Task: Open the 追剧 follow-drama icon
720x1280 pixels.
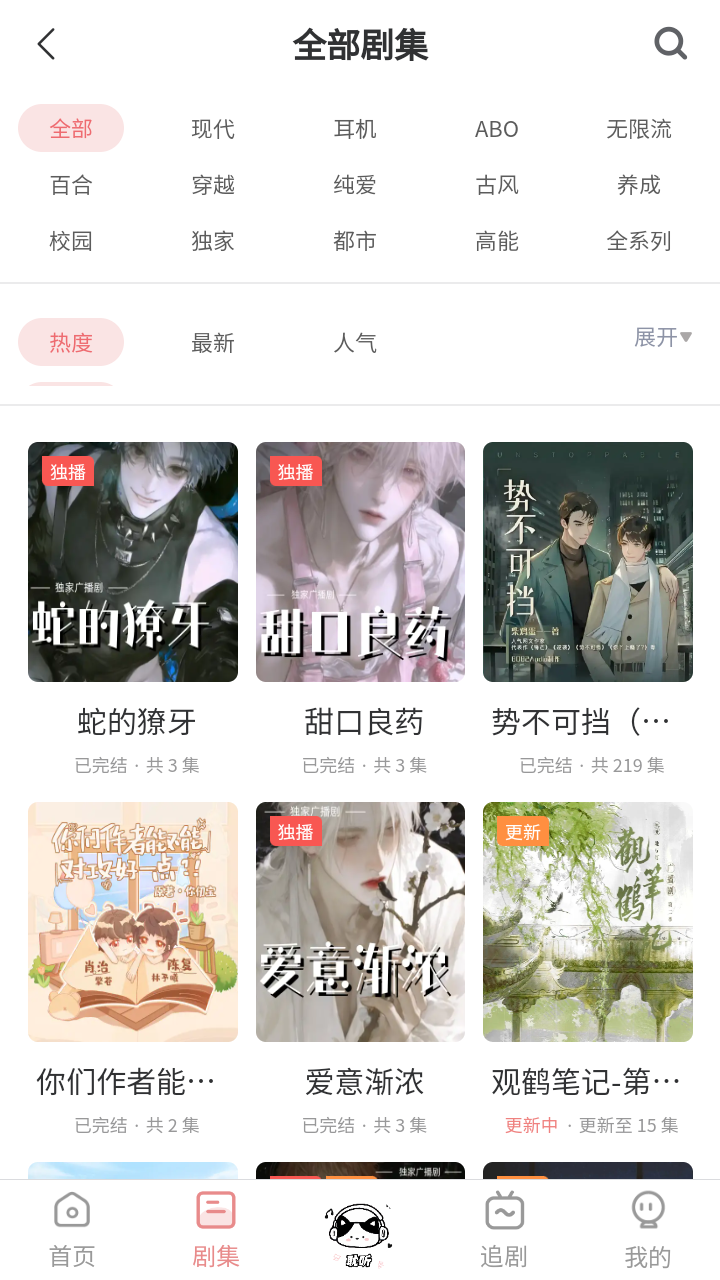Action: [x=503, y=1210]
